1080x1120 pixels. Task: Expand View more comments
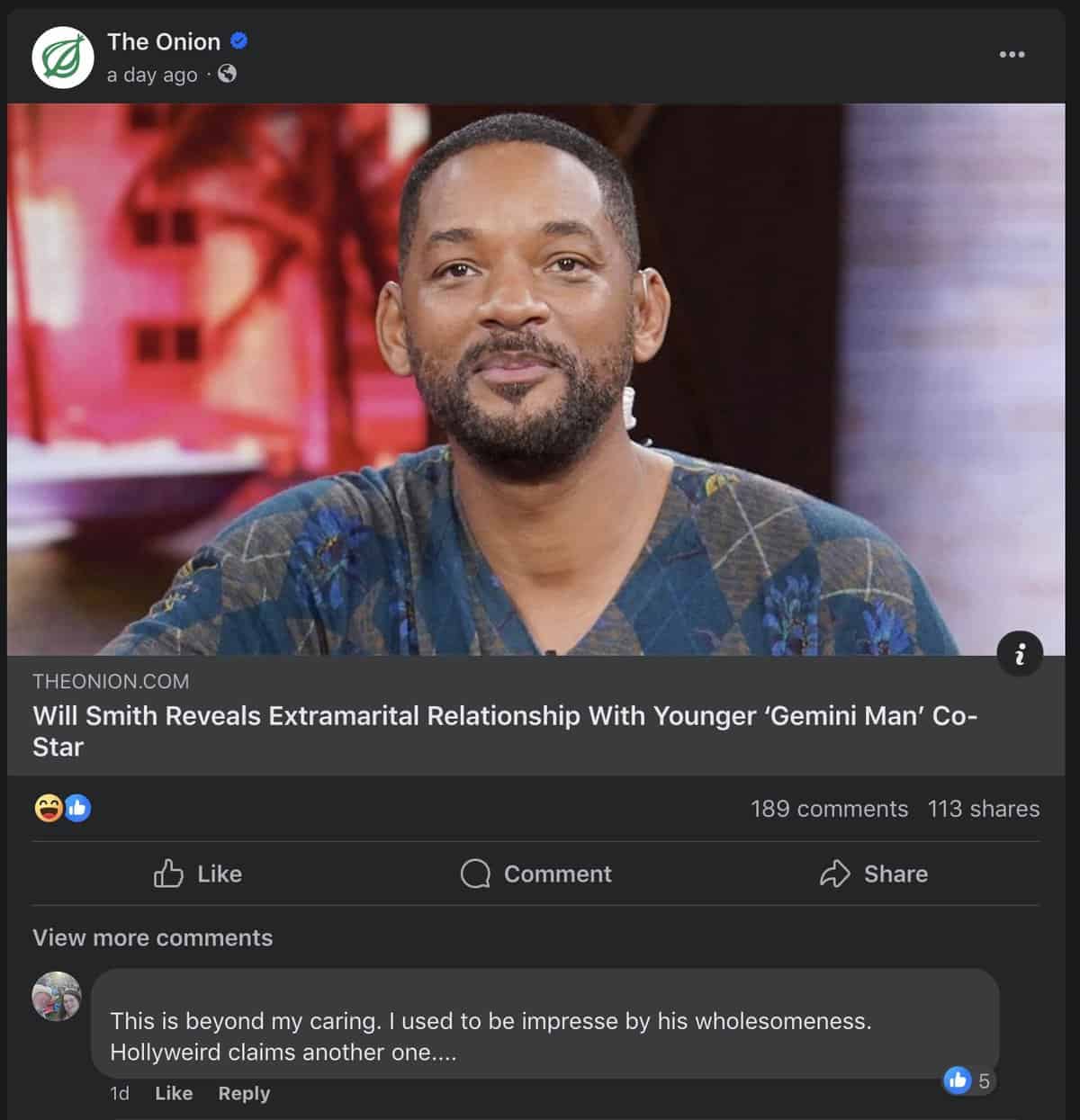click(x=153, y=937)
